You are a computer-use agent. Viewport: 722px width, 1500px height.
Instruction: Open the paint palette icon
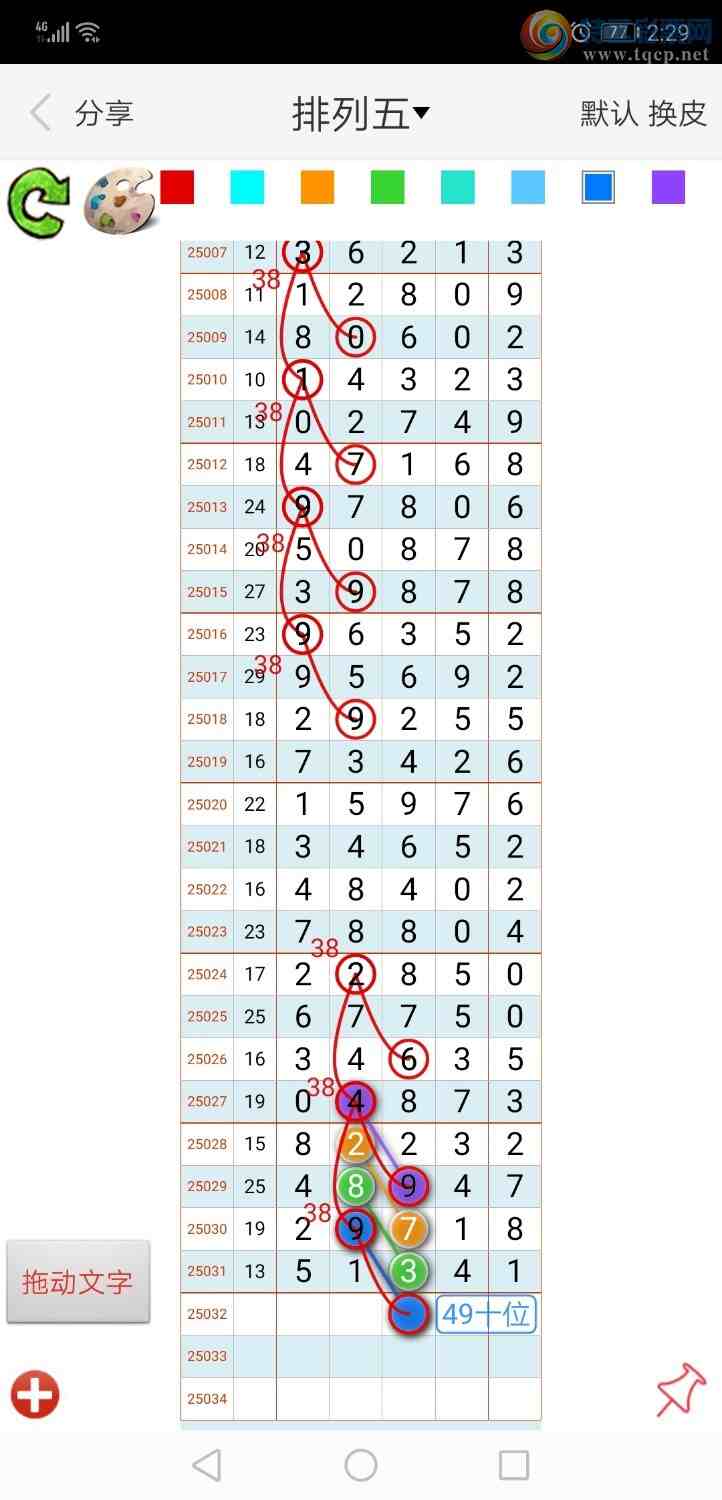tap(118, 202)
